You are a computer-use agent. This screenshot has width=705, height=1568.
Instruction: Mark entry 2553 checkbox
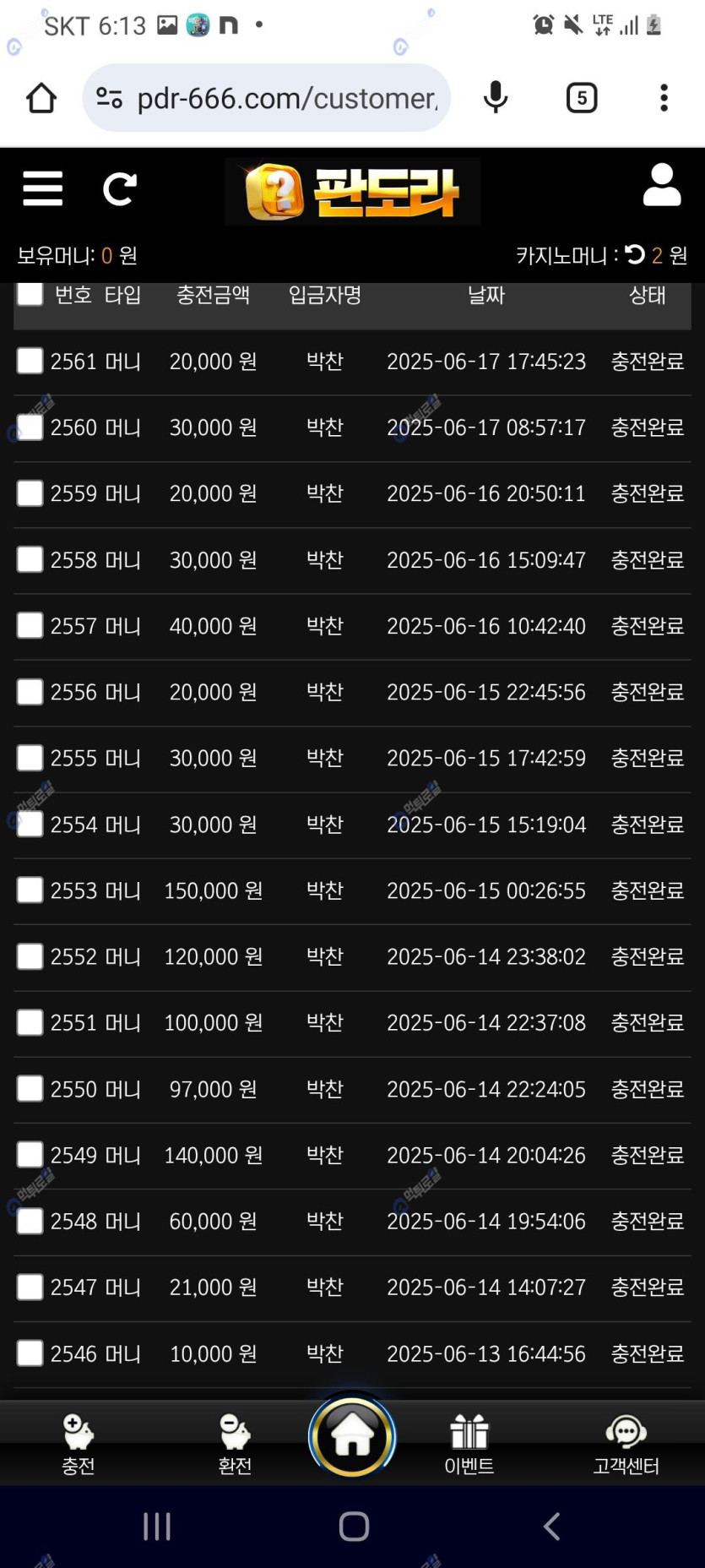(30, 890)
